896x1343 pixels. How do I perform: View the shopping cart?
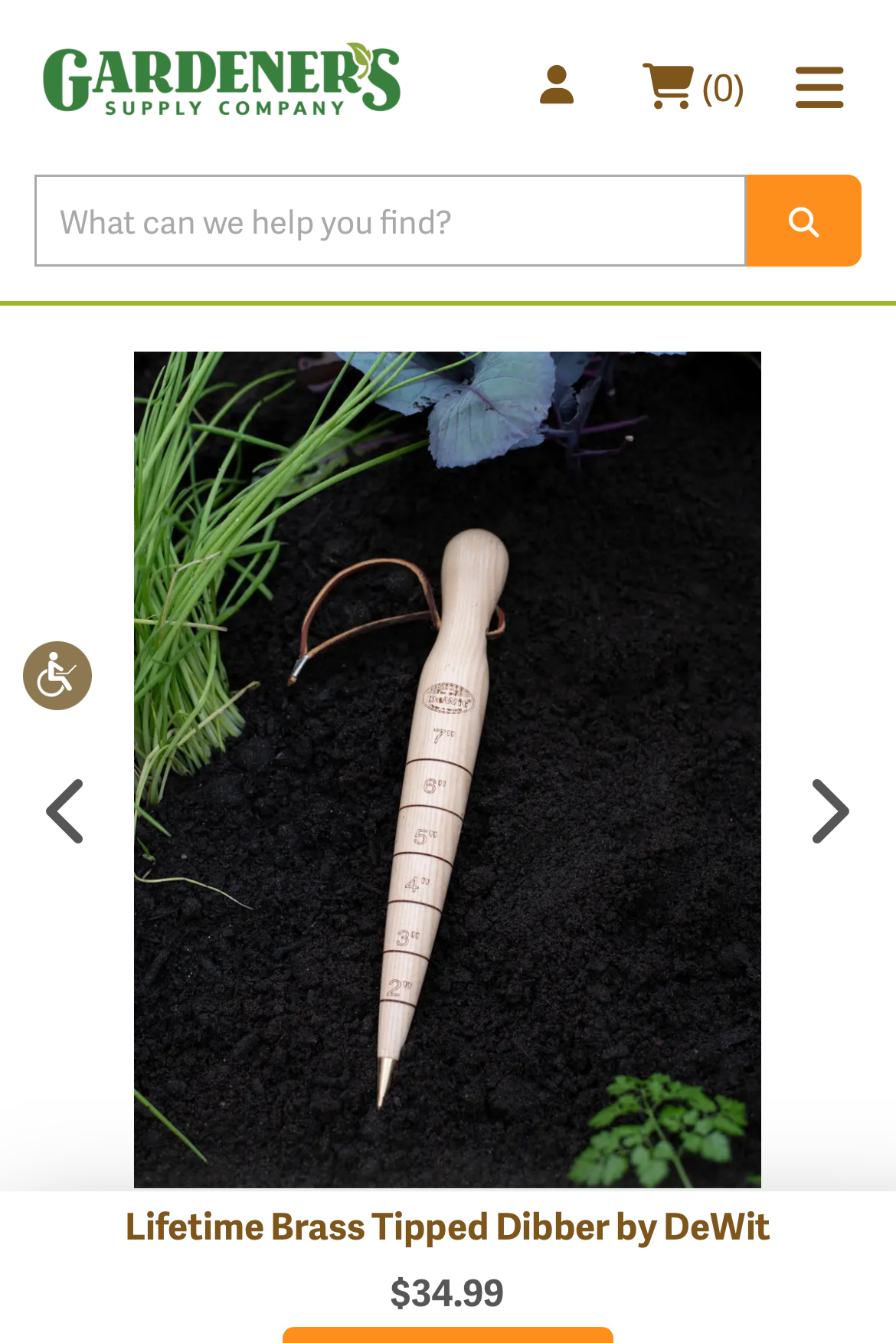(692, 87)
